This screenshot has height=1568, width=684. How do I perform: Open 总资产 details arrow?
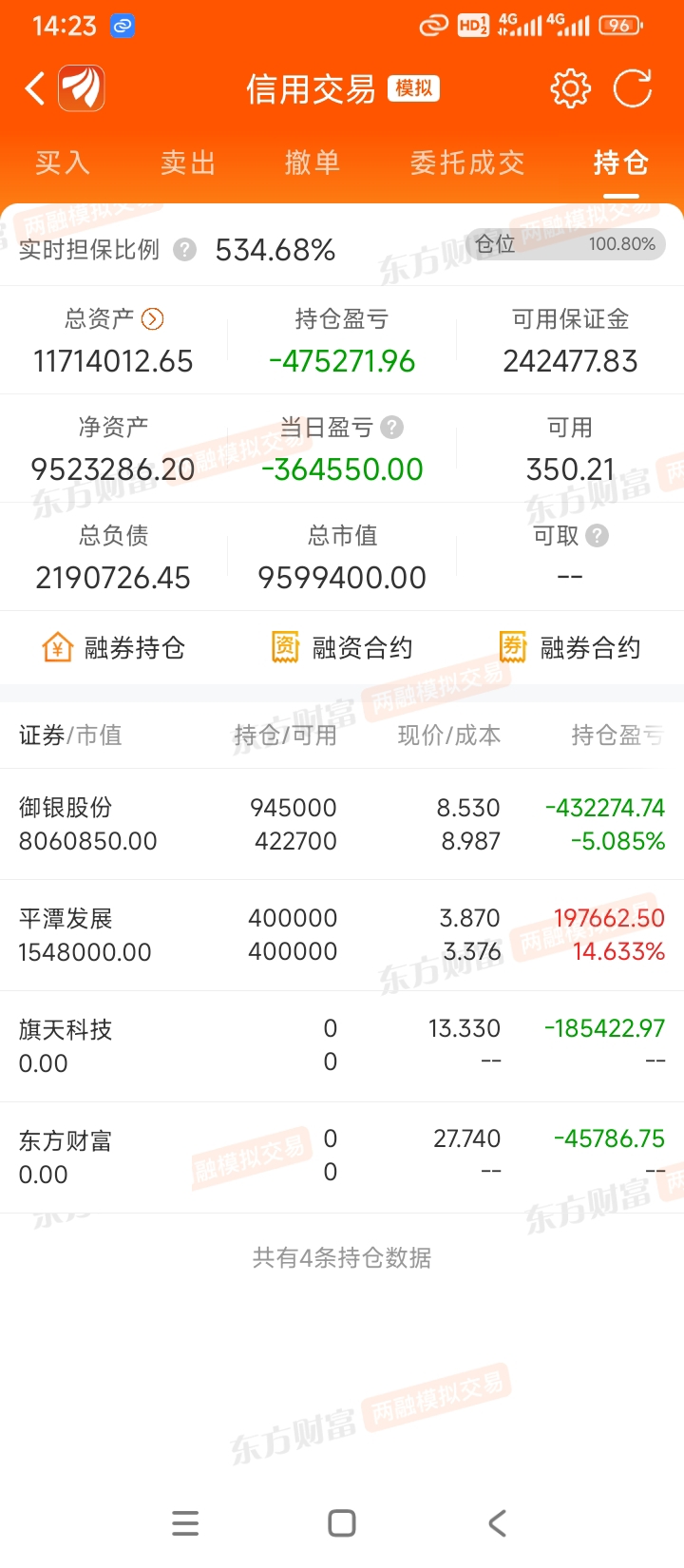(152, 319)
